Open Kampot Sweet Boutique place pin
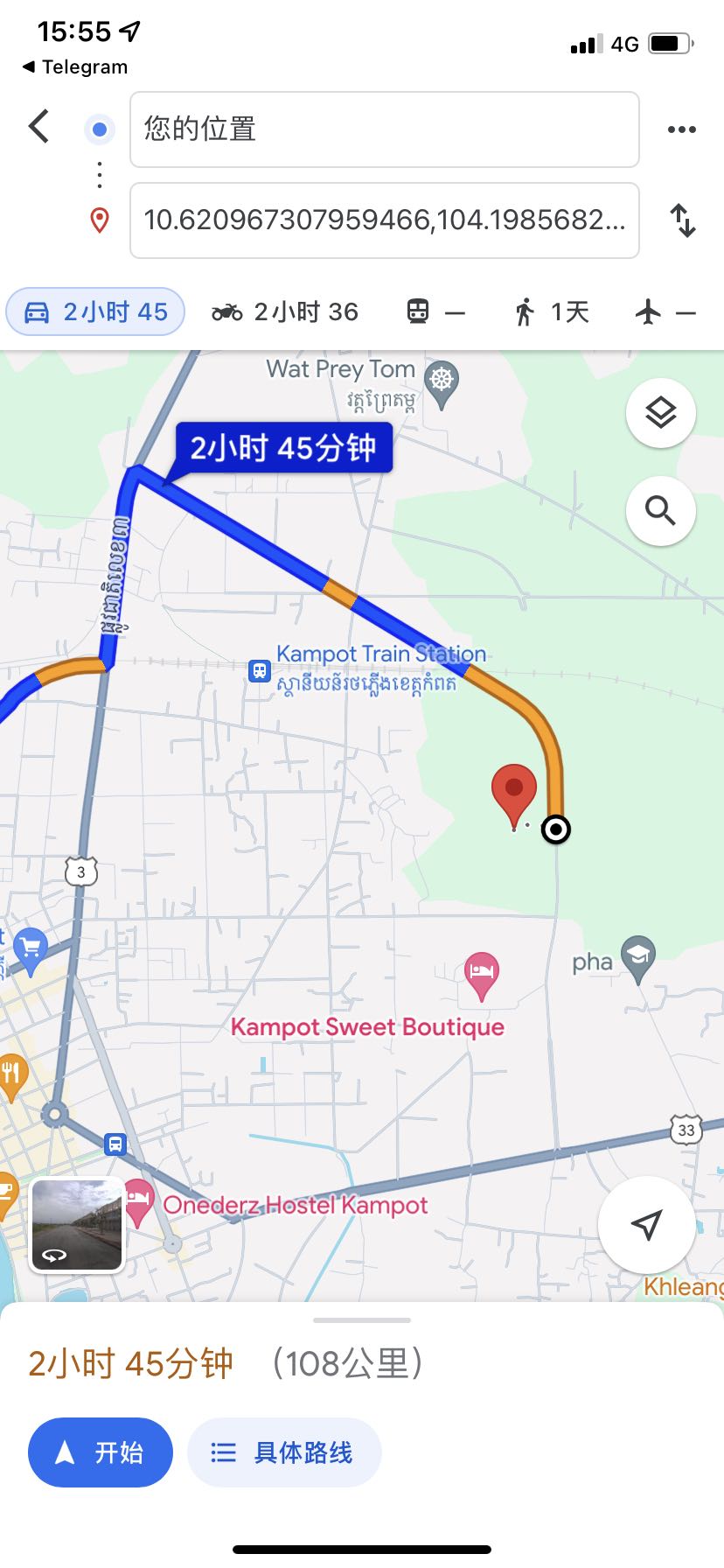 [481, 975]
